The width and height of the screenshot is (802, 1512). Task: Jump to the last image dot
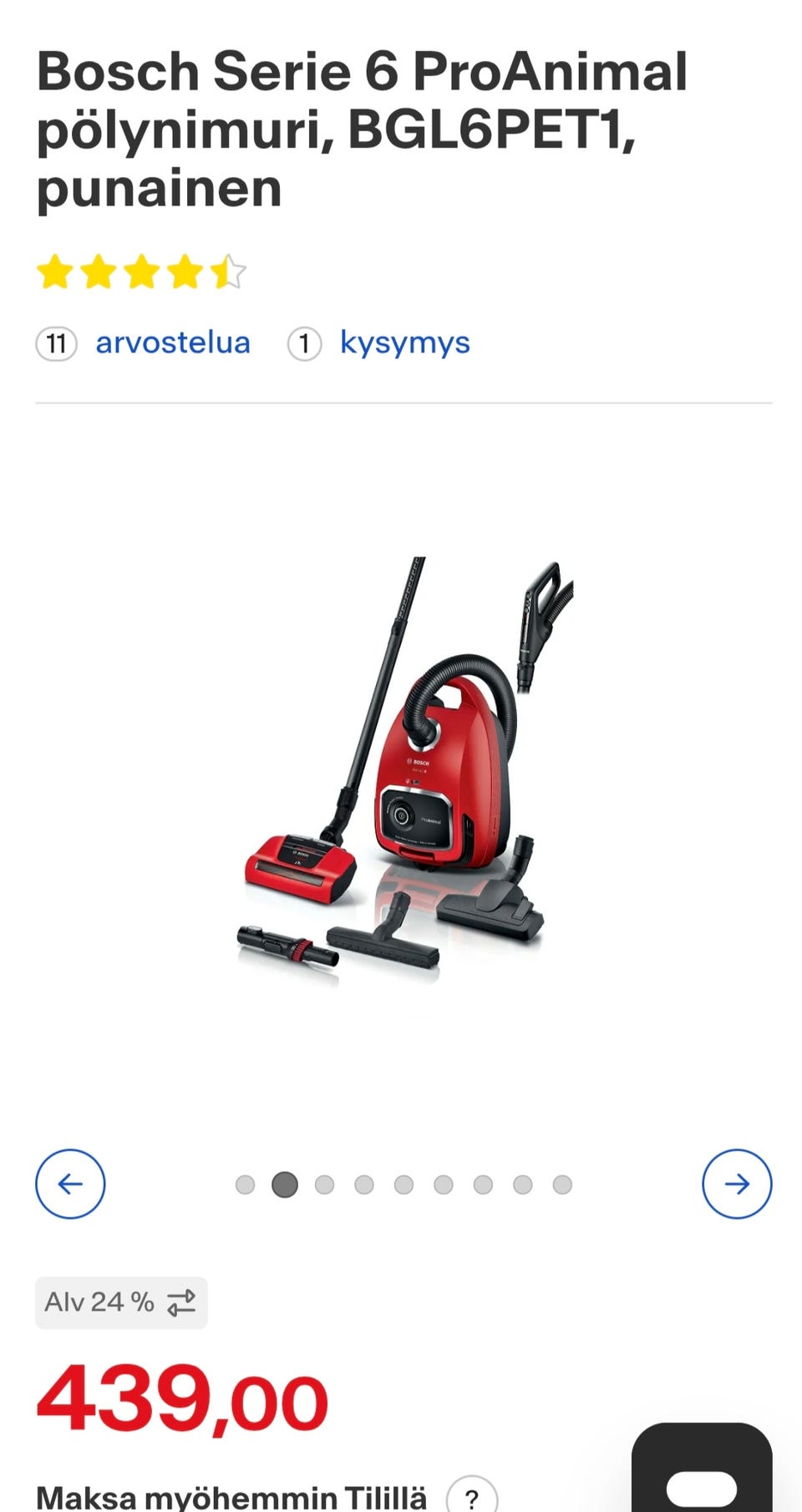[x=562, y=1185]
